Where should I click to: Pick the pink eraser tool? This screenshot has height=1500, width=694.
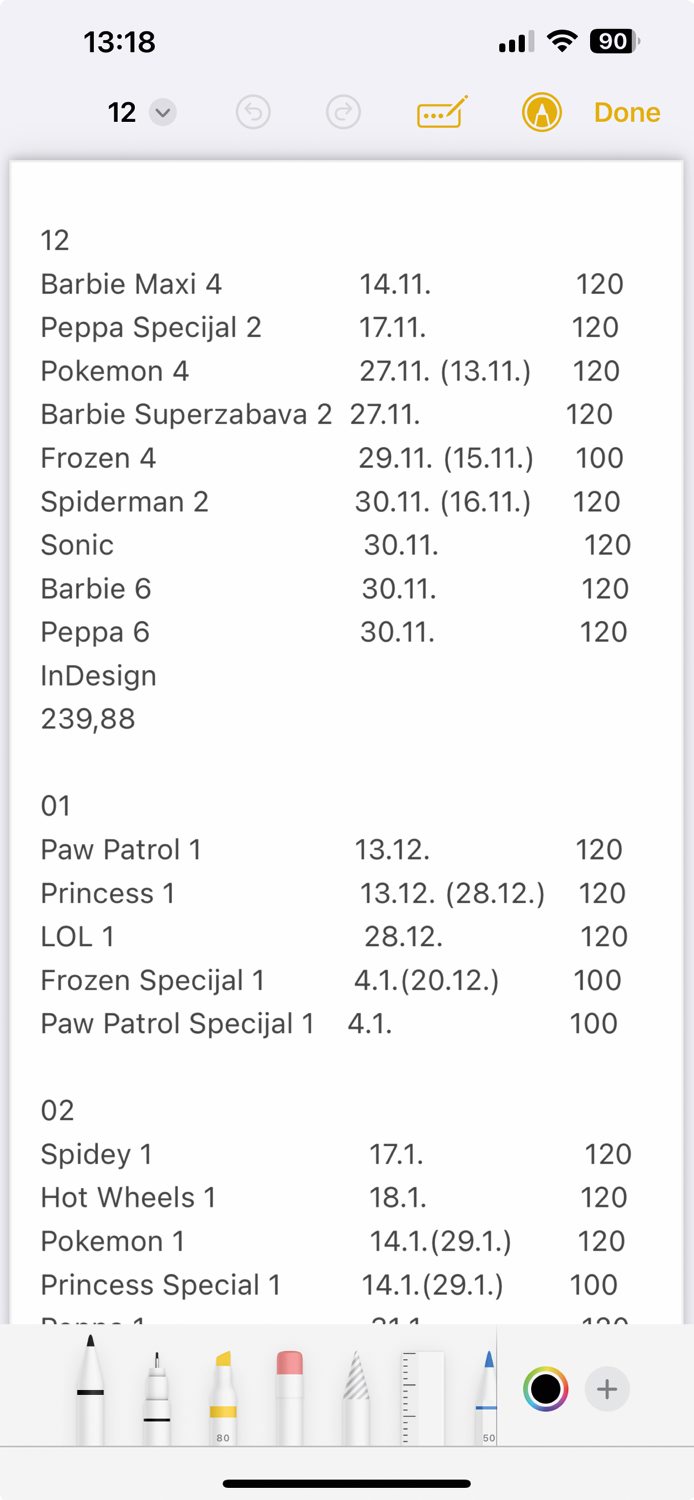pos(289,1398)
